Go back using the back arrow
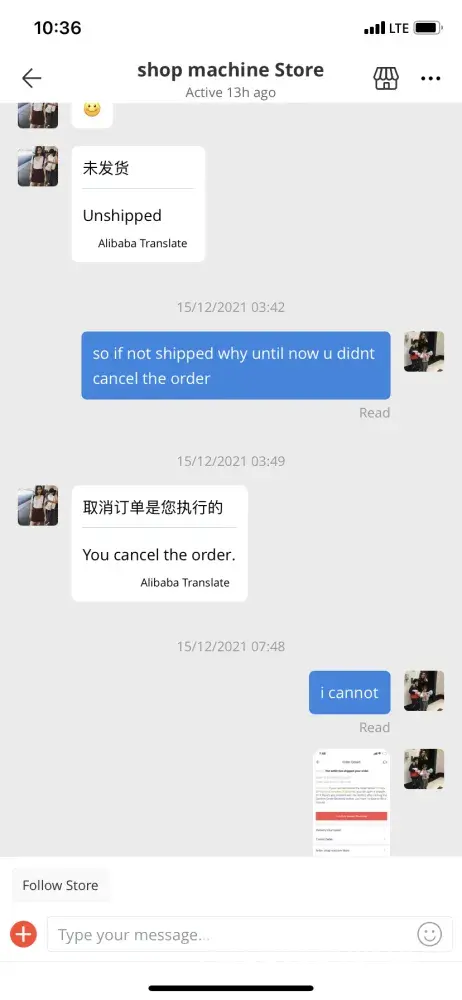The image size is (462, 1000). (x=31, y=78)
